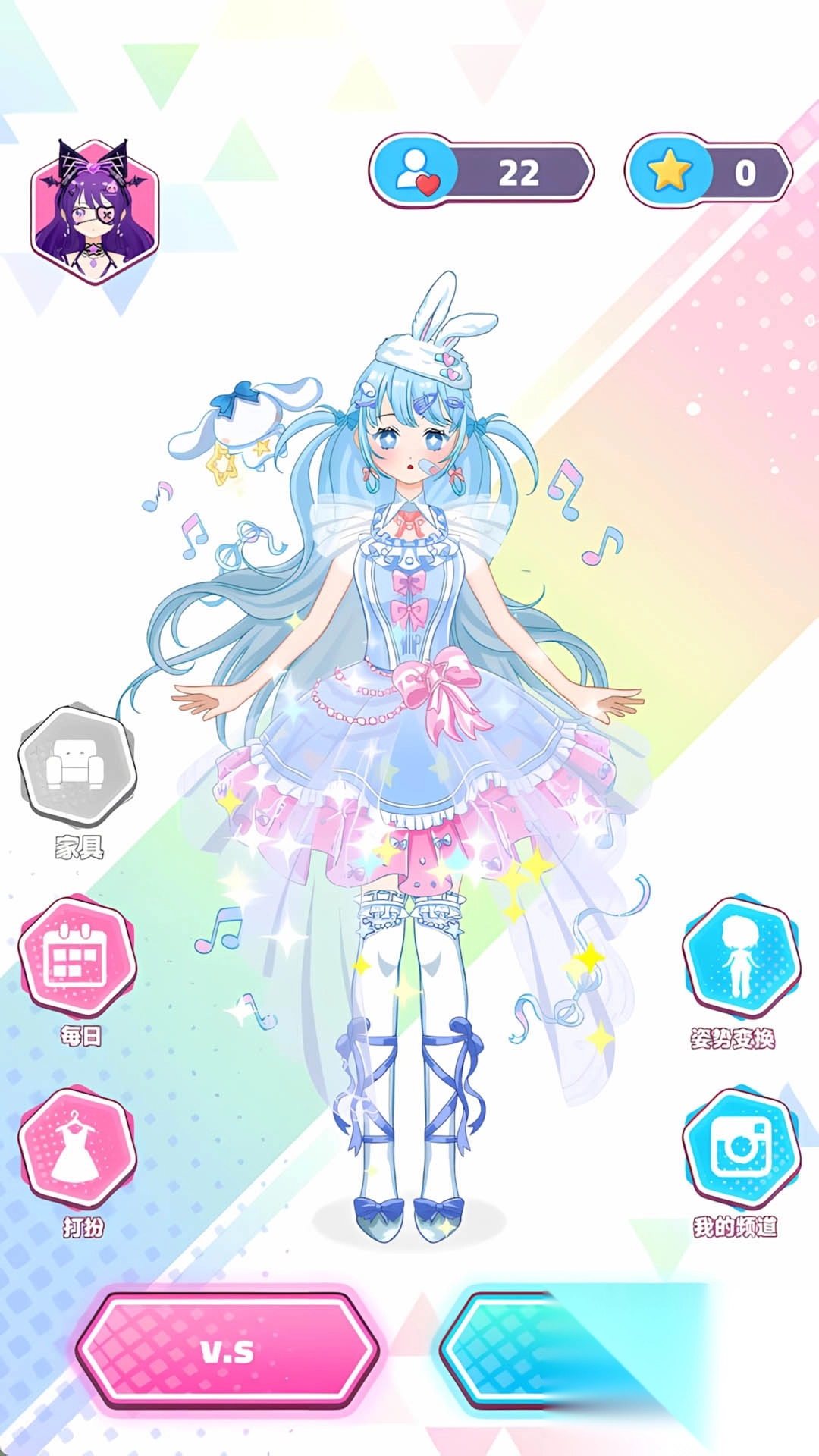This screenshot has width=819, height=1456.
Task: Start a V.S battle
Action: (x=227, y=1351)
